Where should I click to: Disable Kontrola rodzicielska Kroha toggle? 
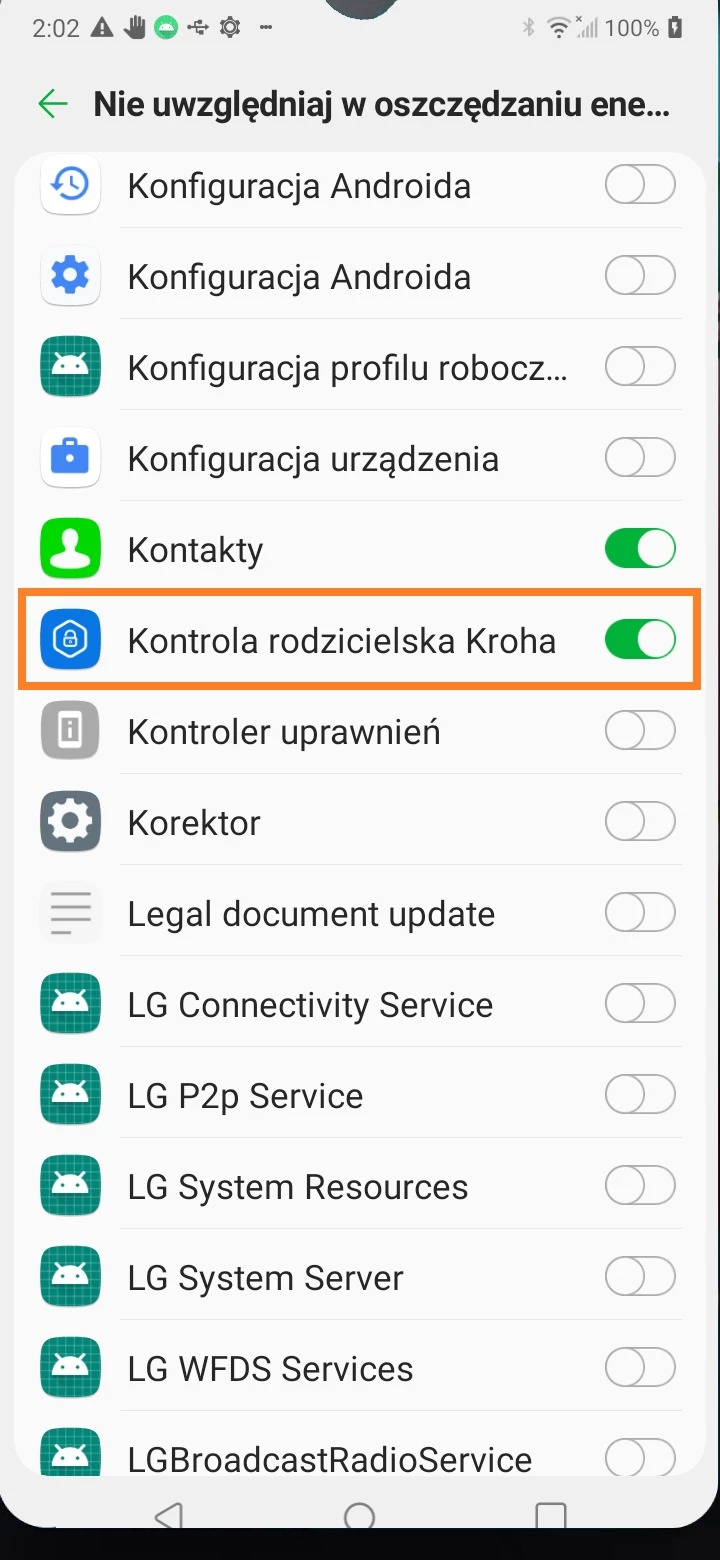pyautogui.click(x=640, y=640)
